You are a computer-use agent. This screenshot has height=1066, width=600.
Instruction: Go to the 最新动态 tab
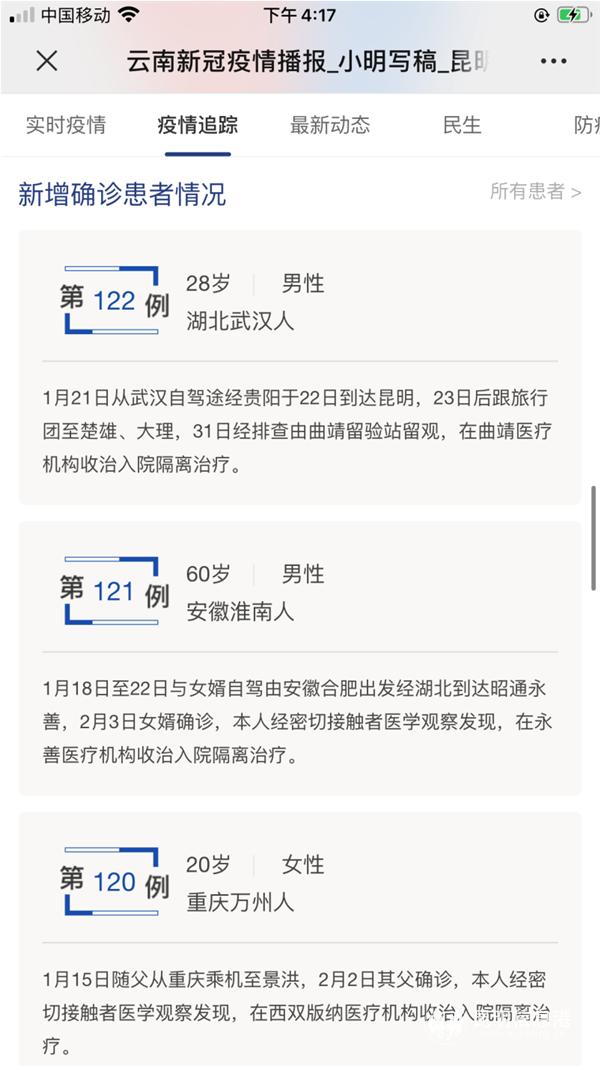click(x=330, y=125)
